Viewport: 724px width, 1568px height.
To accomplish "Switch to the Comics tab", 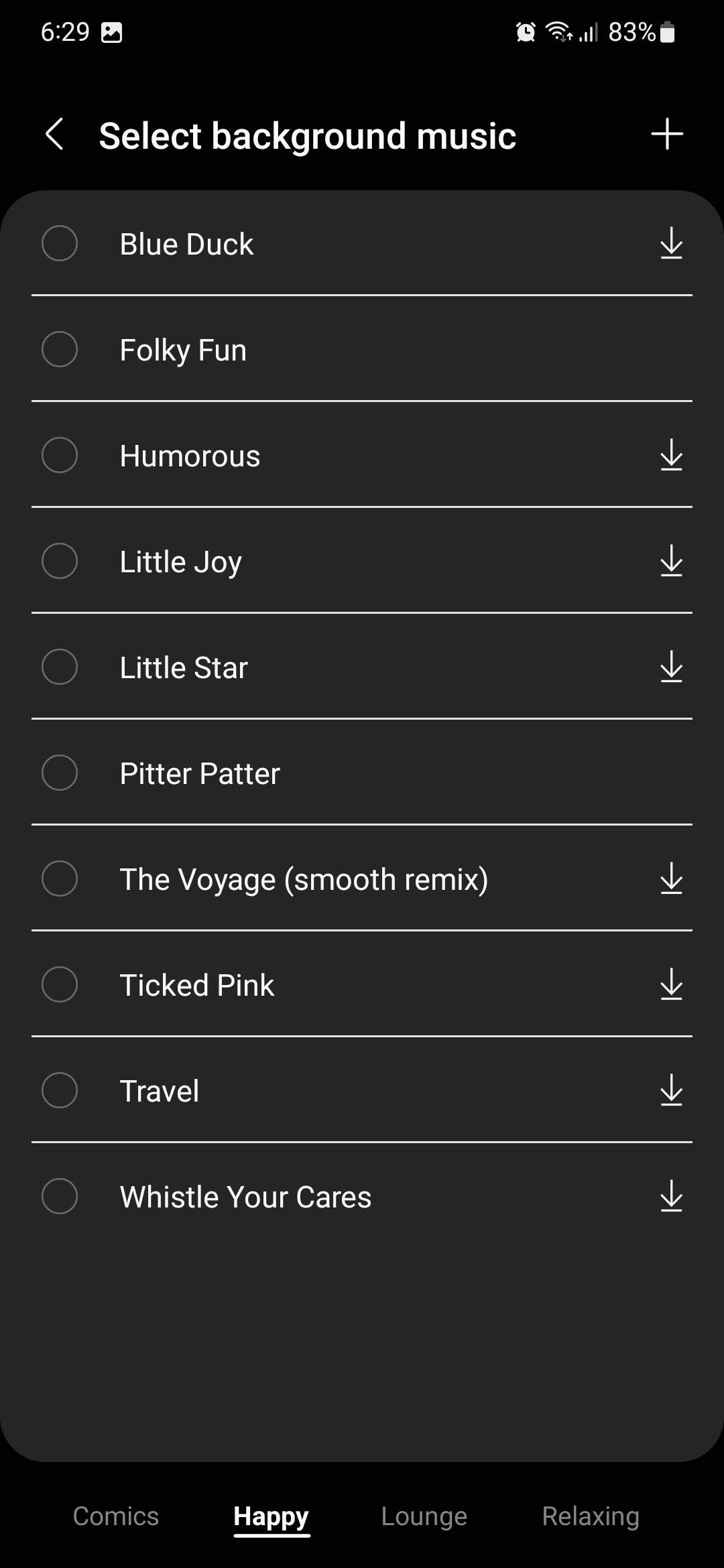I will pos(116,1516).
